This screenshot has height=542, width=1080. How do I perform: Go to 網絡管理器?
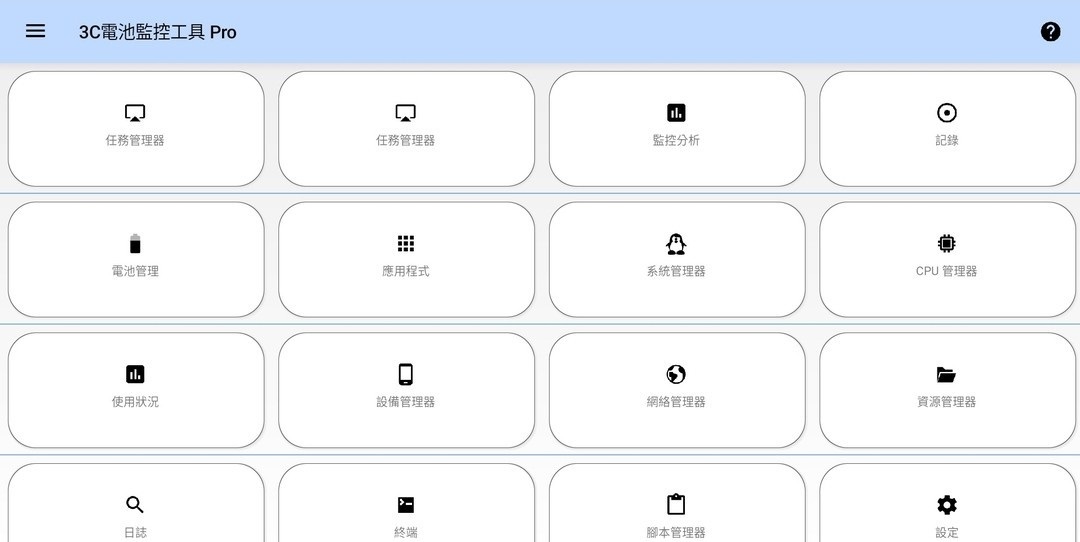tap(677, 390)
